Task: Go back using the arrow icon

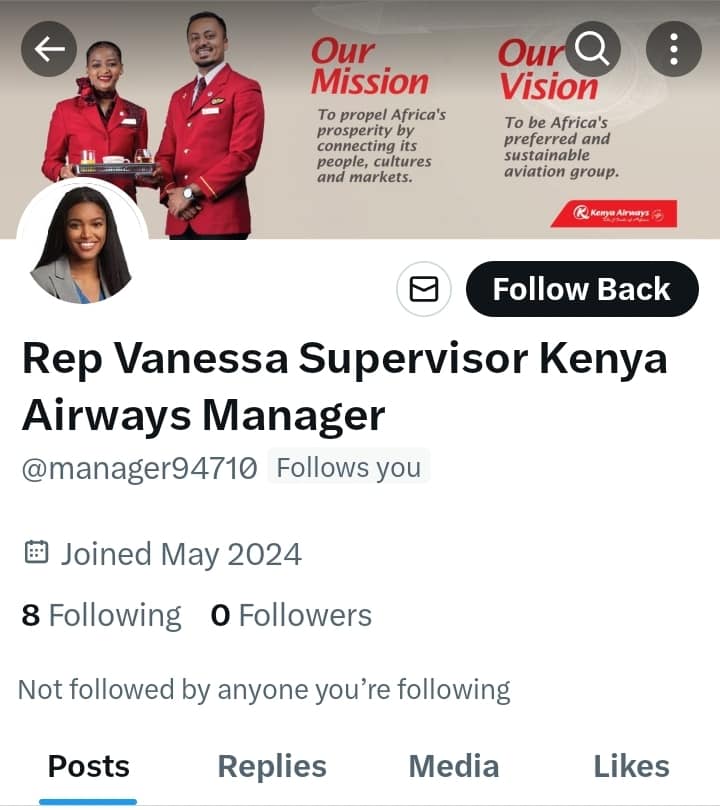Action: [49, 49]
